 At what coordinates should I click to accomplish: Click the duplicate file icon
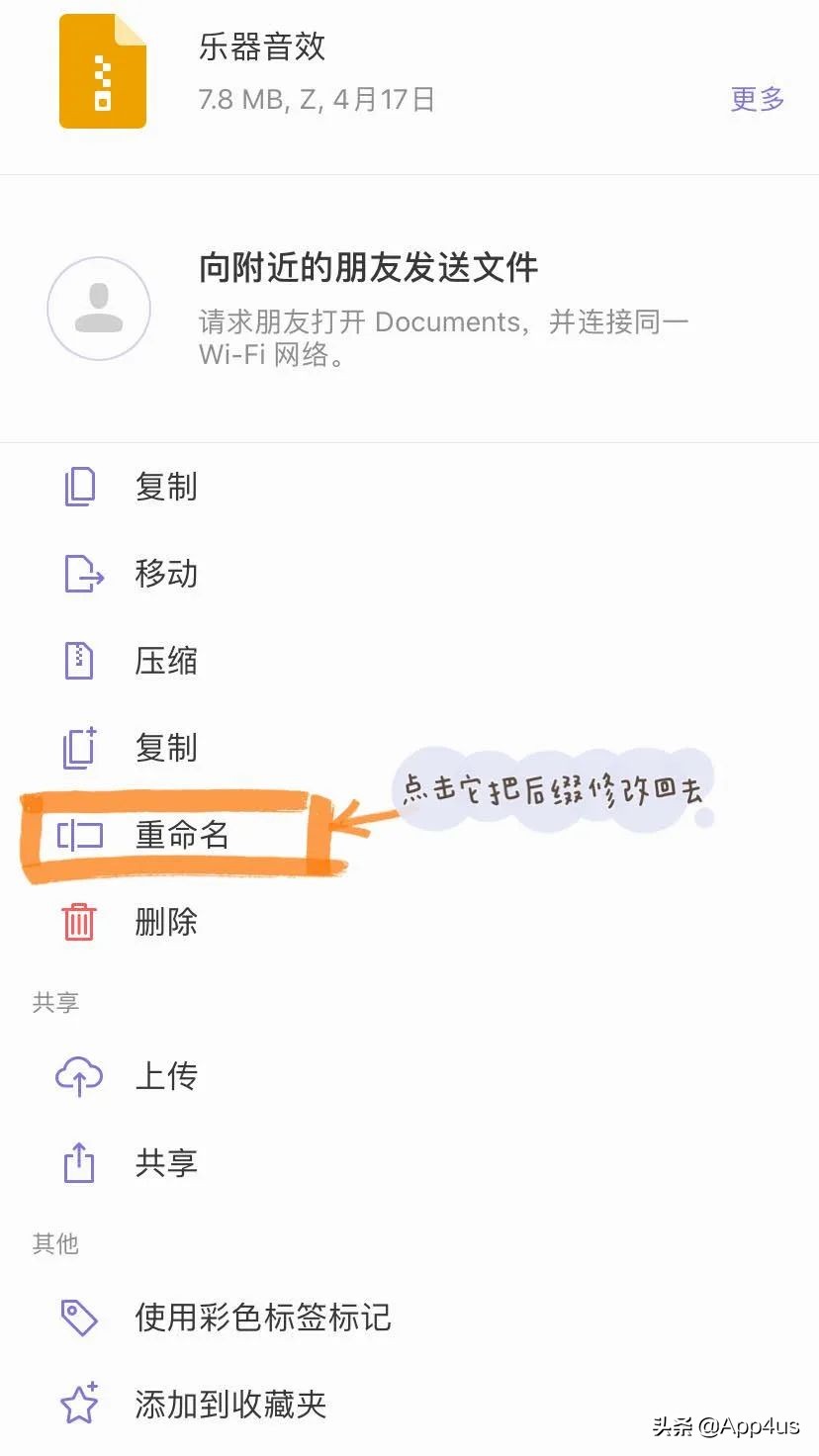coord(79,748)
